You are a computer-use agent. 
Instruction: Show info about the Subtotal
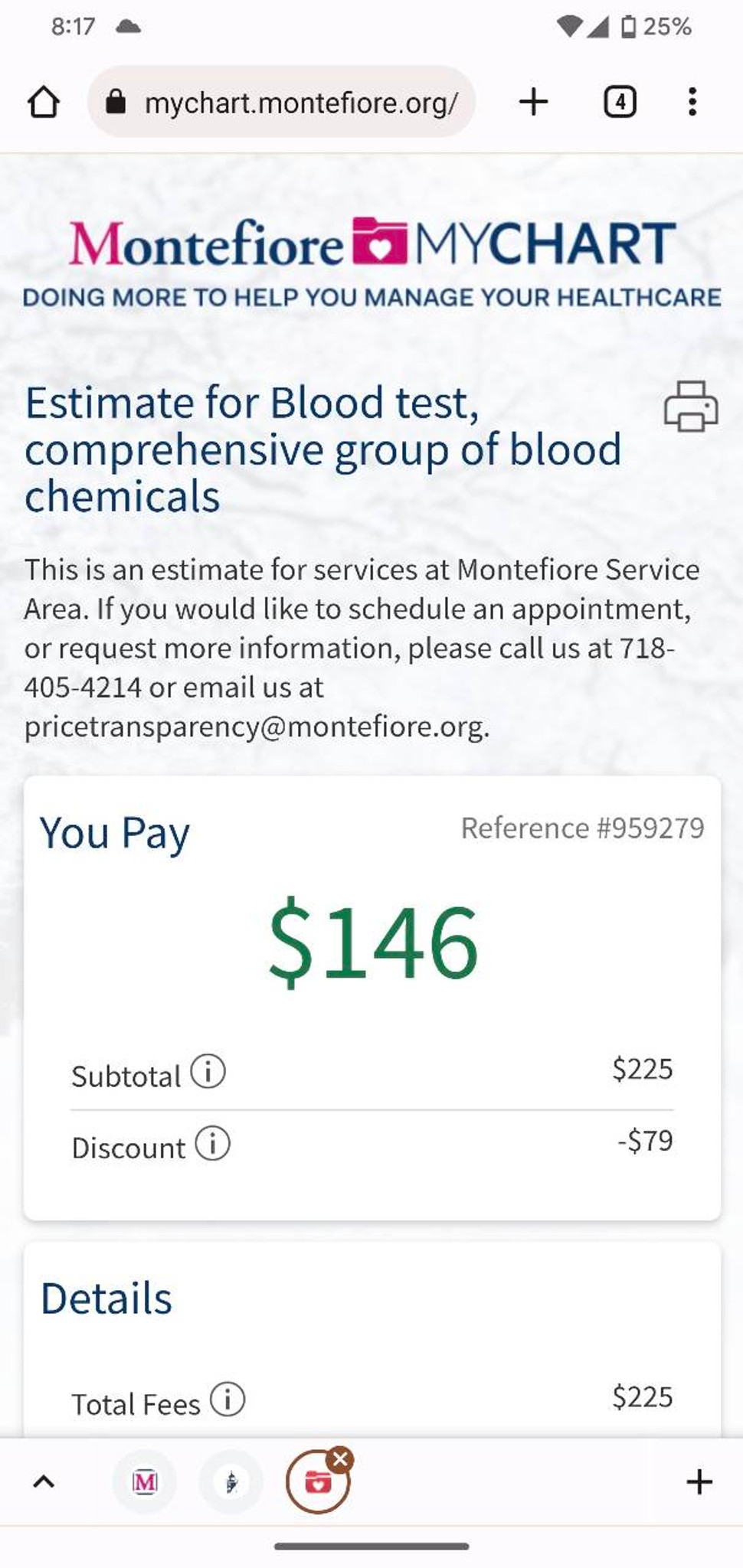click(x=208, y=1071)
